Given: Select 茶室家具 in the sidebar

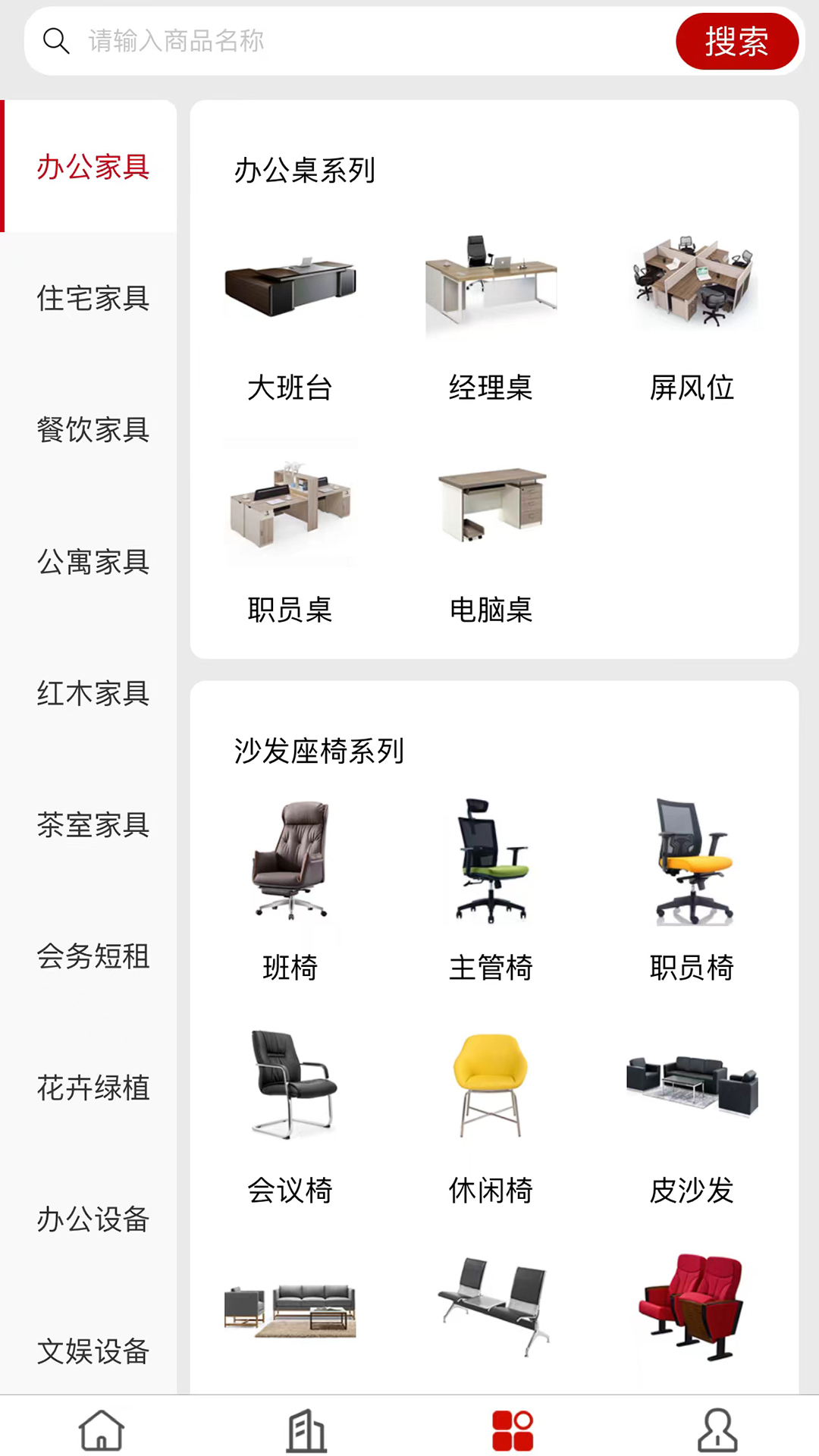Looking at the screenshot, I should click(93, 825).
